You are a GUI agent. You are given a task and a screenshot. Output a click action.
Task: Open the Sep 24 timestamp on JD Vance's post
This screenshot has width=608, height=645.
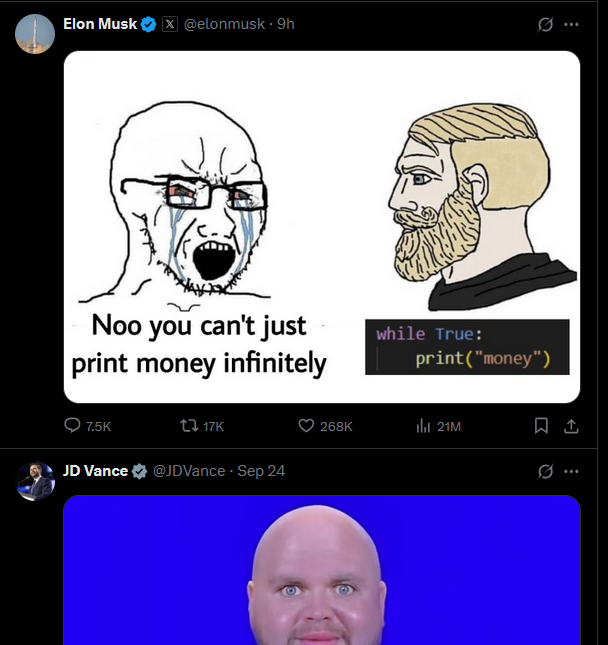(261, 471)
